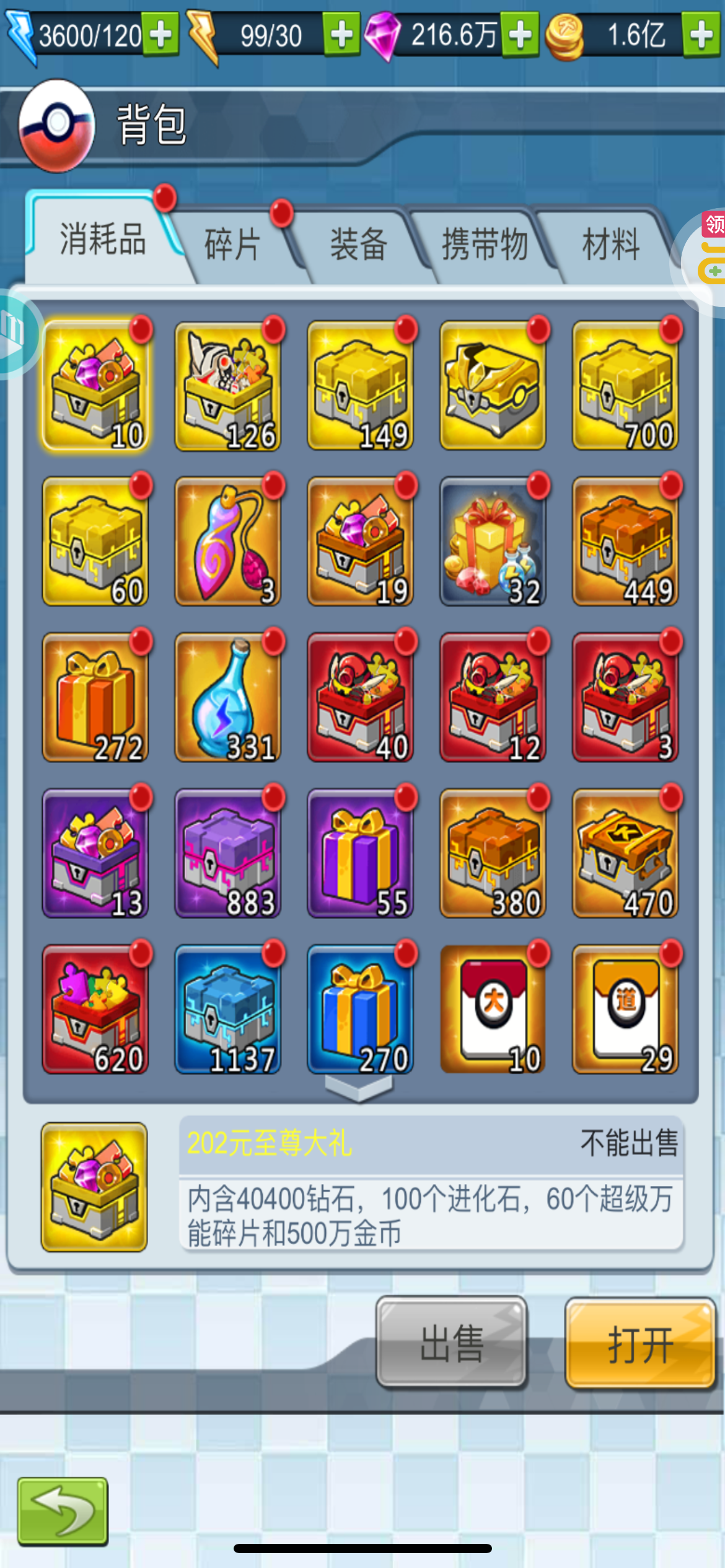Switch to the 装备 tab
Image resolution: width=725 pixels, height=1568 pixels.
pyautogui.click(x=359, y=243)
